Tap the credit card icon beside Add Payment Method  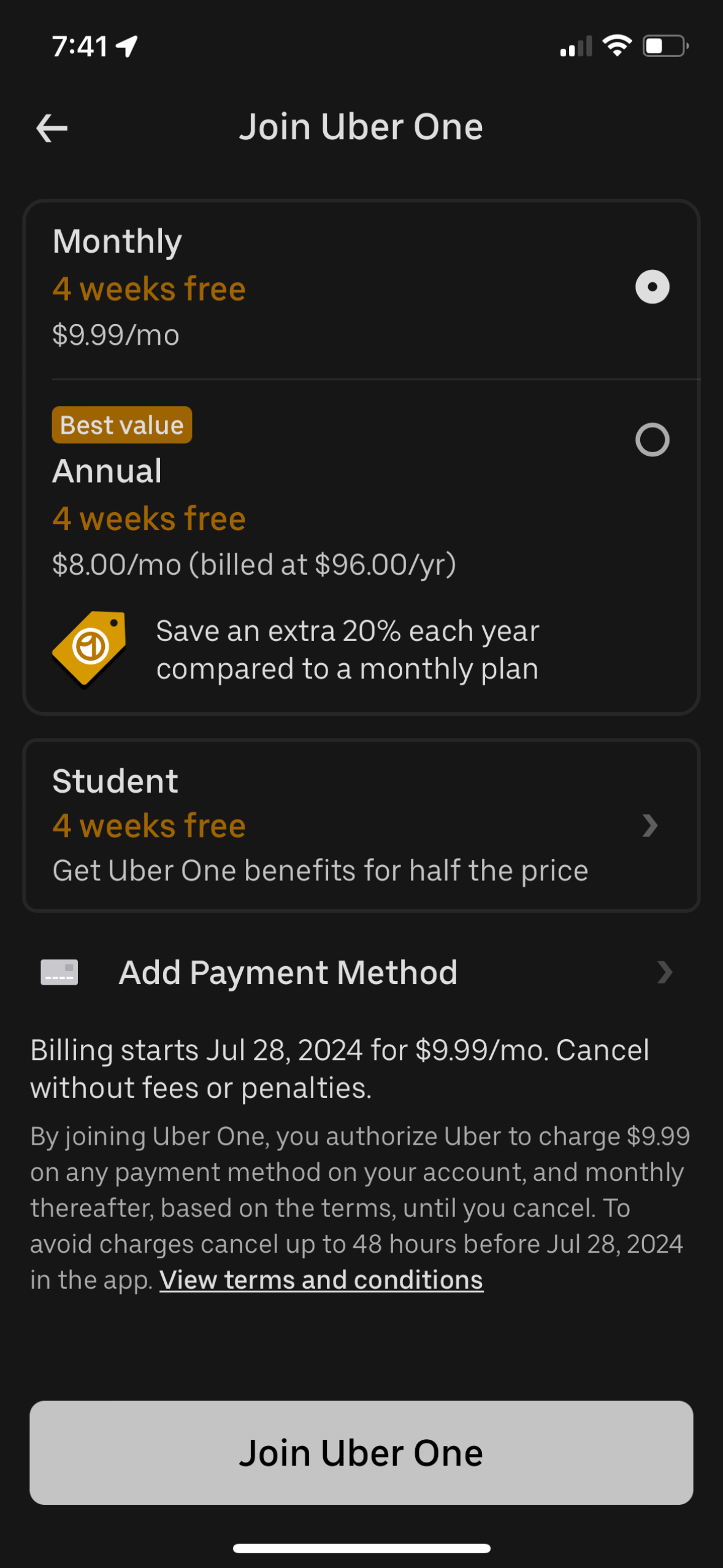pos(58,972)
